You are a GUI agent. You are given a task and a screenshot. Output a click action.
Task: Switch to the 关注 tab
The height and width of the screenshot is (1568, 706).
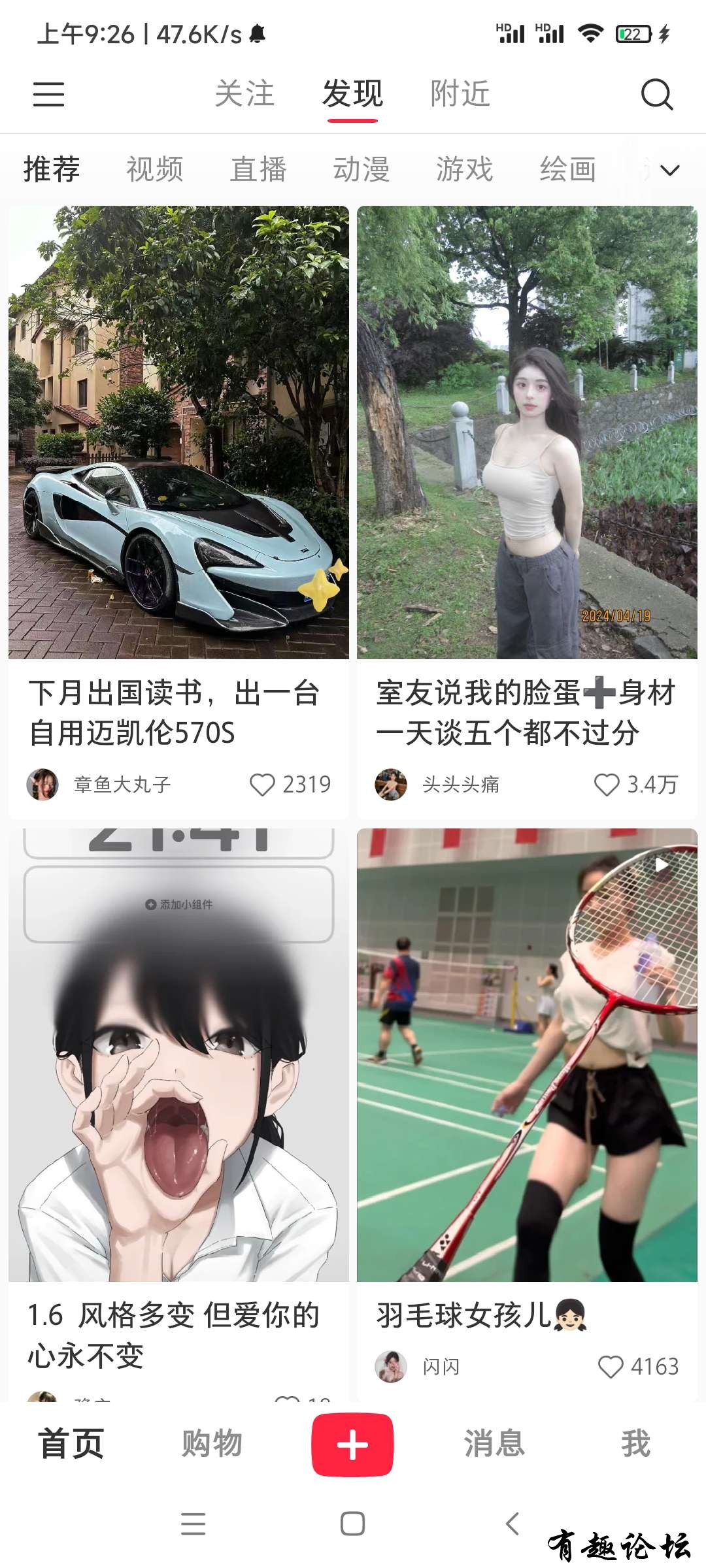coord(244,94)
